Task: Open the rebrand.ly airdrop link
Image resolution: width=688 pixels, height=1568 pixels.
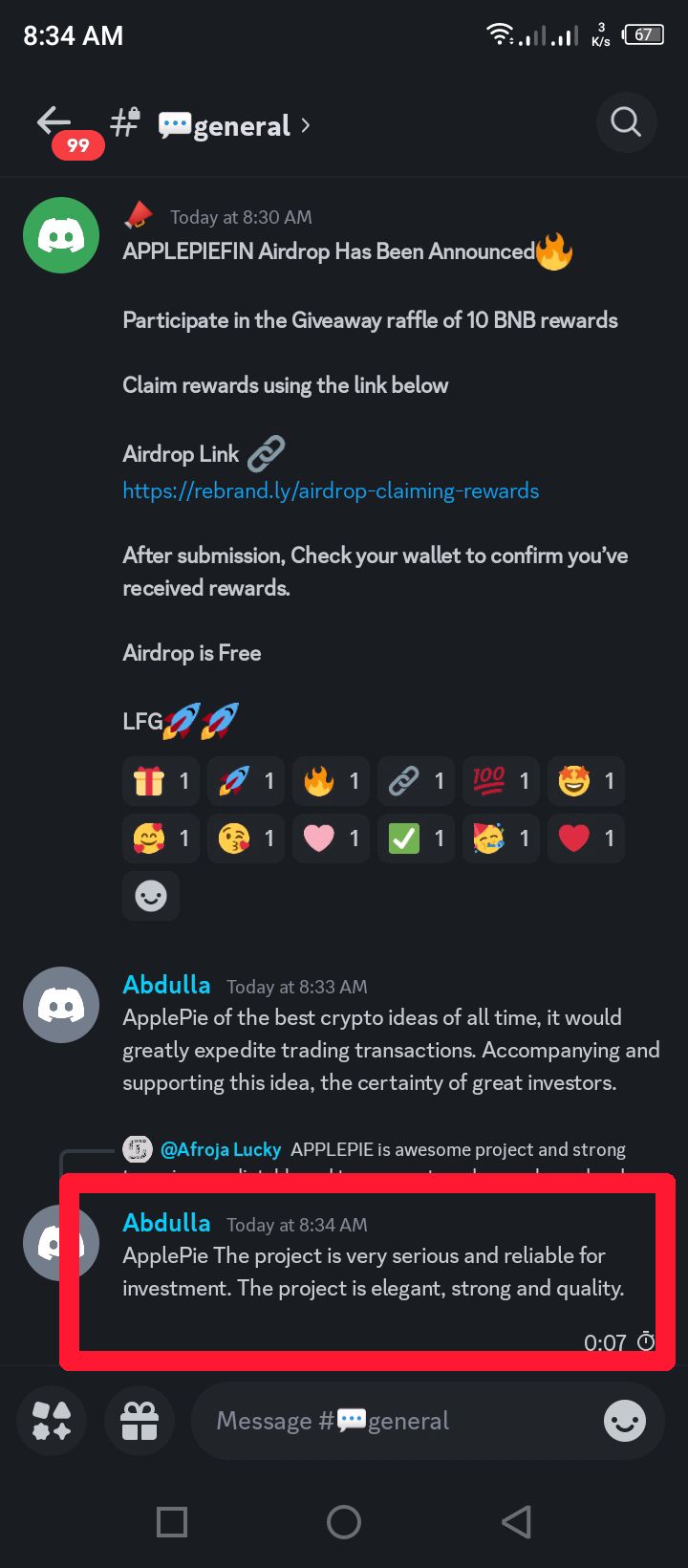Action: (331, 491)
